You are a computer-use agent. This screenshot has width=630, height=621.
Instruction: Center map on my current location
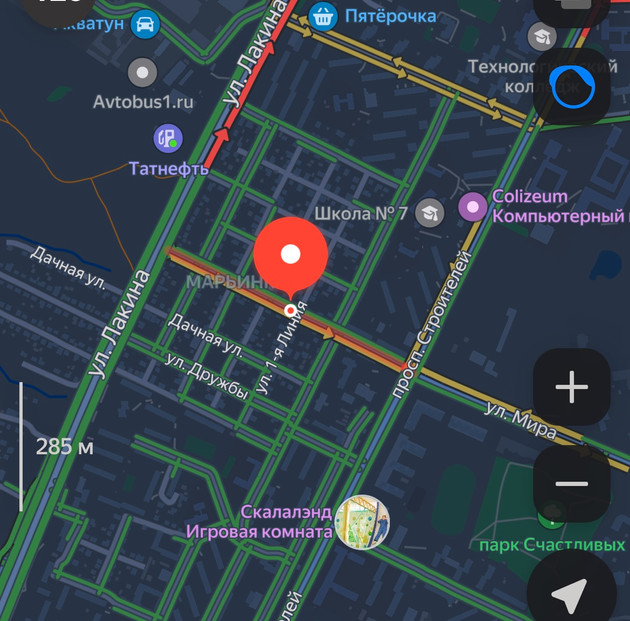[570, 595]
